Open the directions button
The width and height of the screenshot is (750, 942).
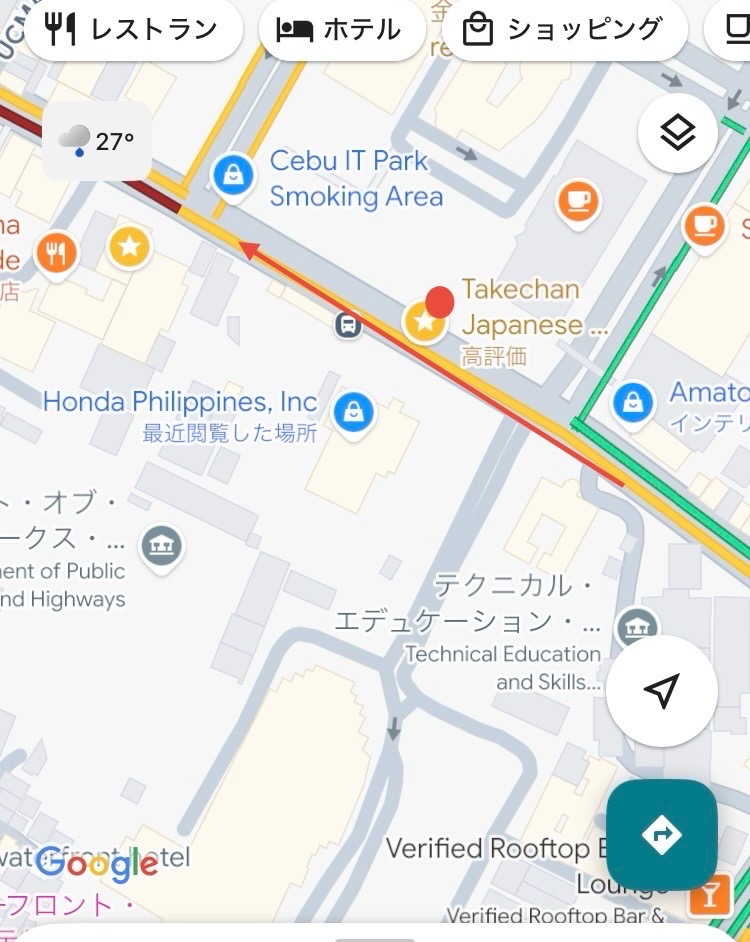point(661,834)
